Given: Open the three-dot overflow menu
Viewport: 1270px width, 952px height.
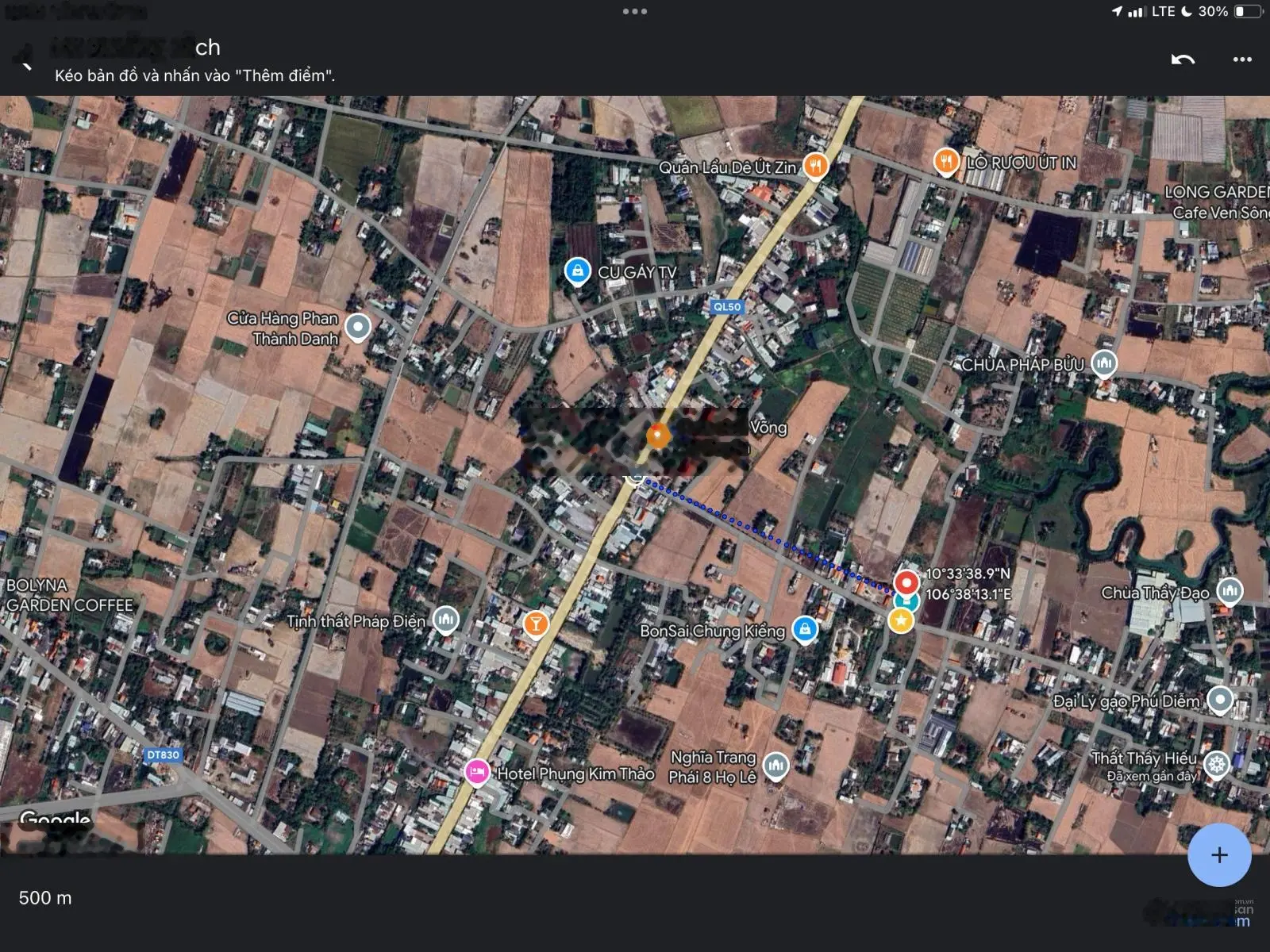Looking at the screenshot, I should (x=1242, y=59).
